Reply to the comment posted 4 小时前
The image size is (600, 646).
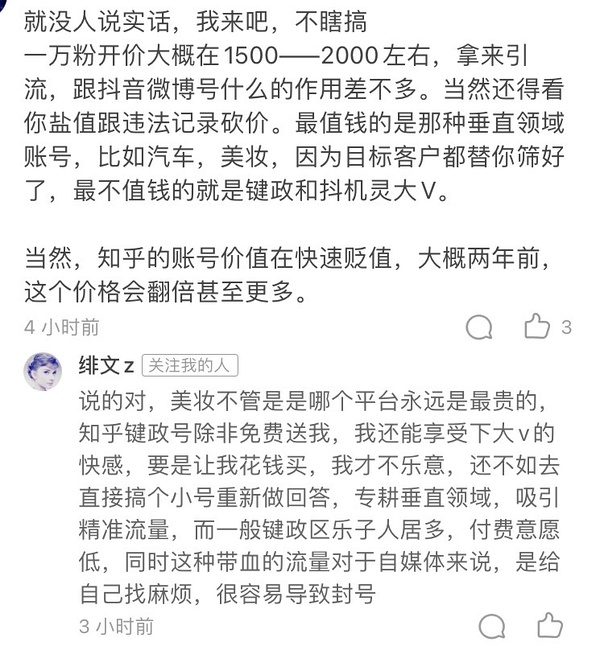pos(480,327)
